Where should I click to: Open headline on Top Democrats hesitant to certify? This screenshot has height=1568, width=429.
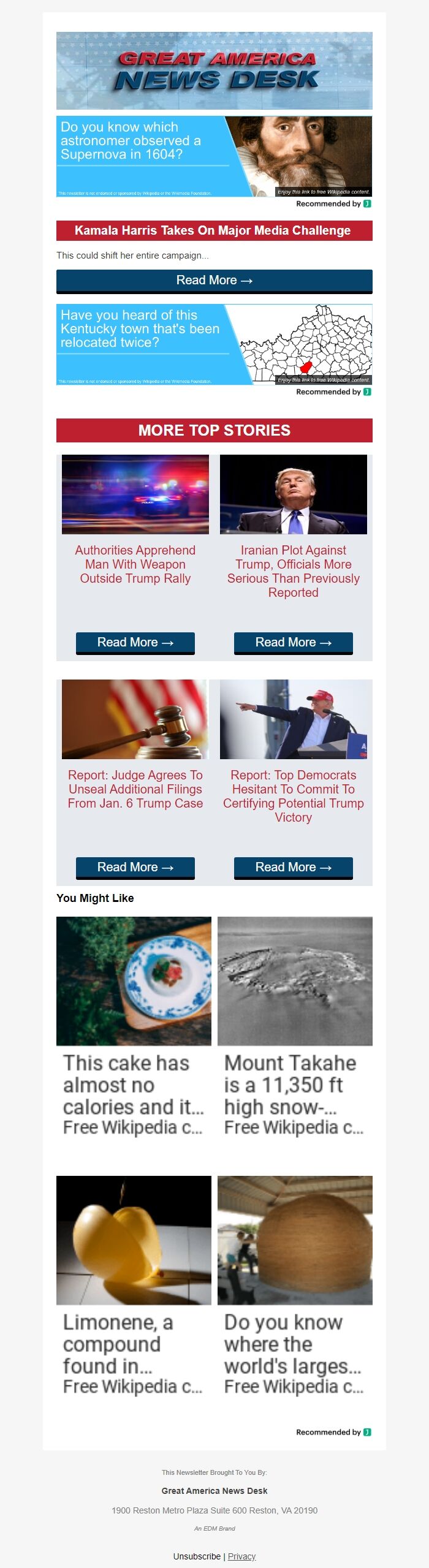293,796
